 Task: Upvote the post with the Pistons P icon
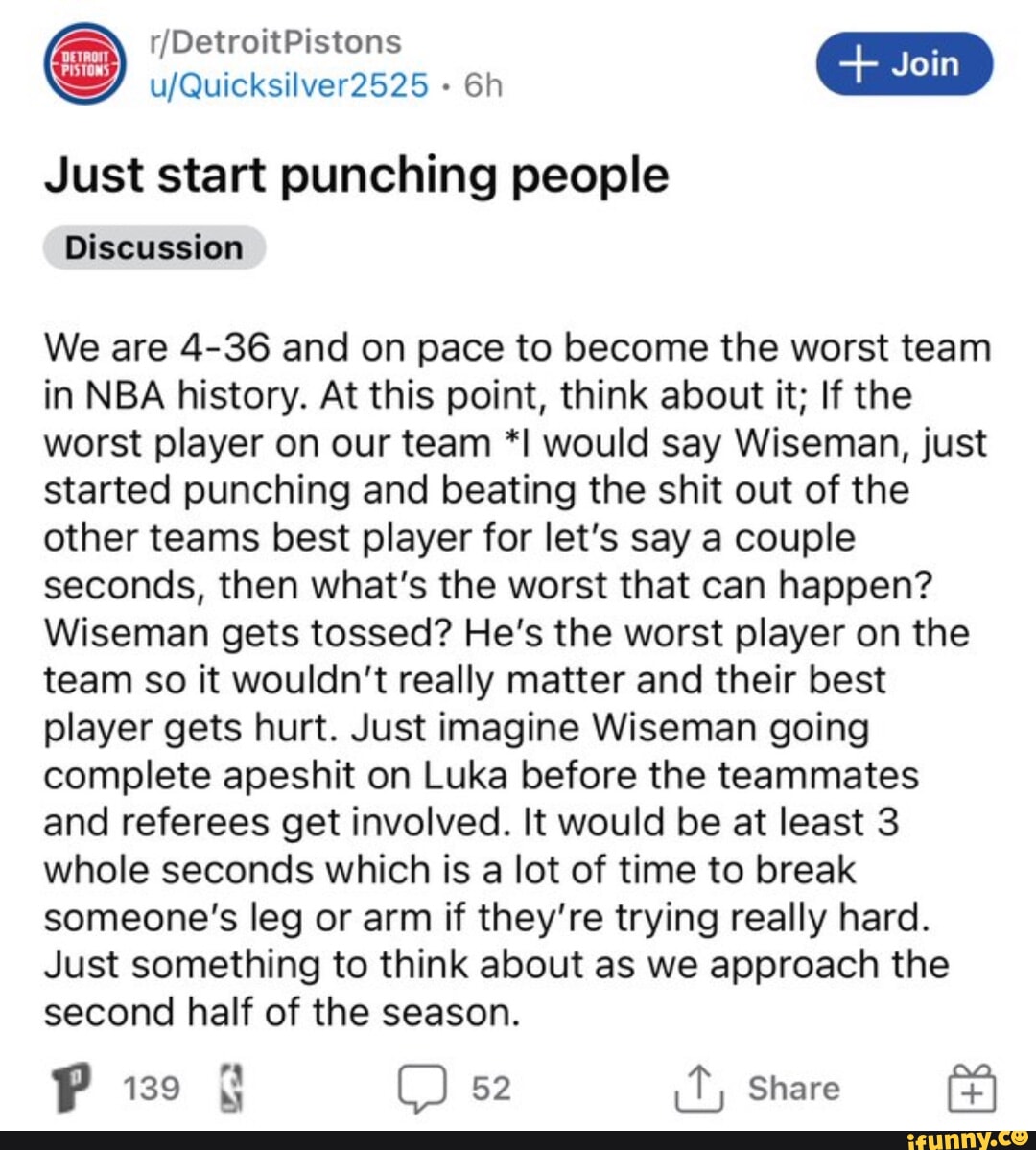67,1089
